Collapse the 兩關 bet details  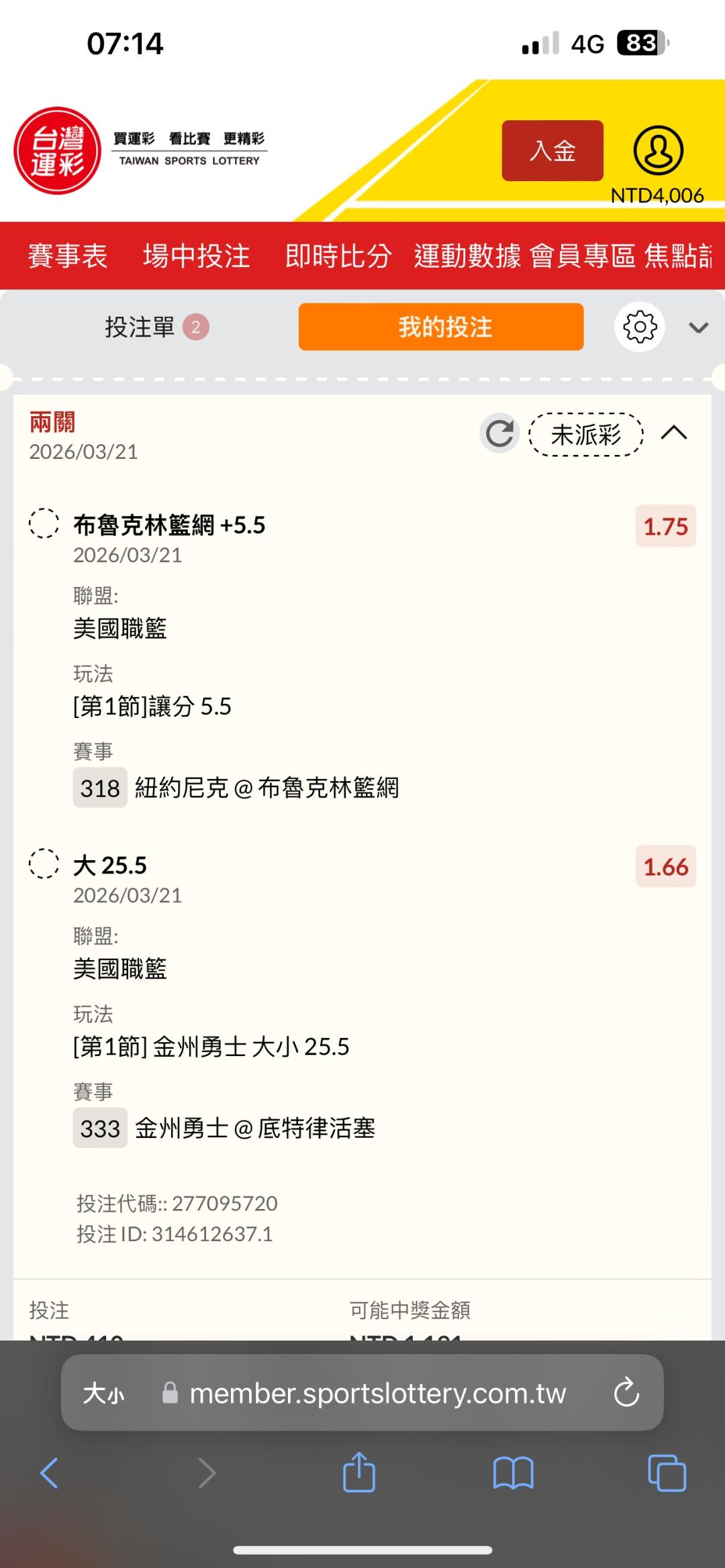674,433
